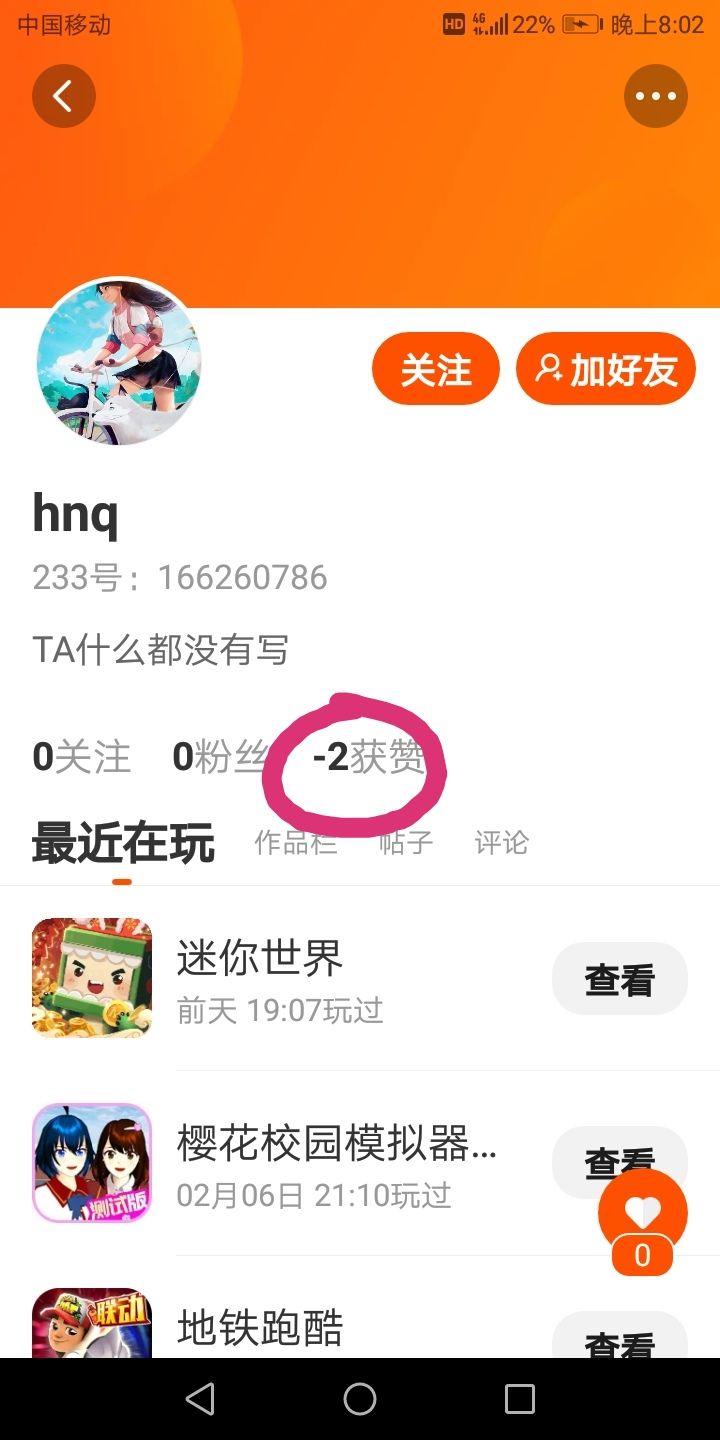
Task: Switch to the 评论 tab
Action: pyautogui.click(x=501, y=843)
